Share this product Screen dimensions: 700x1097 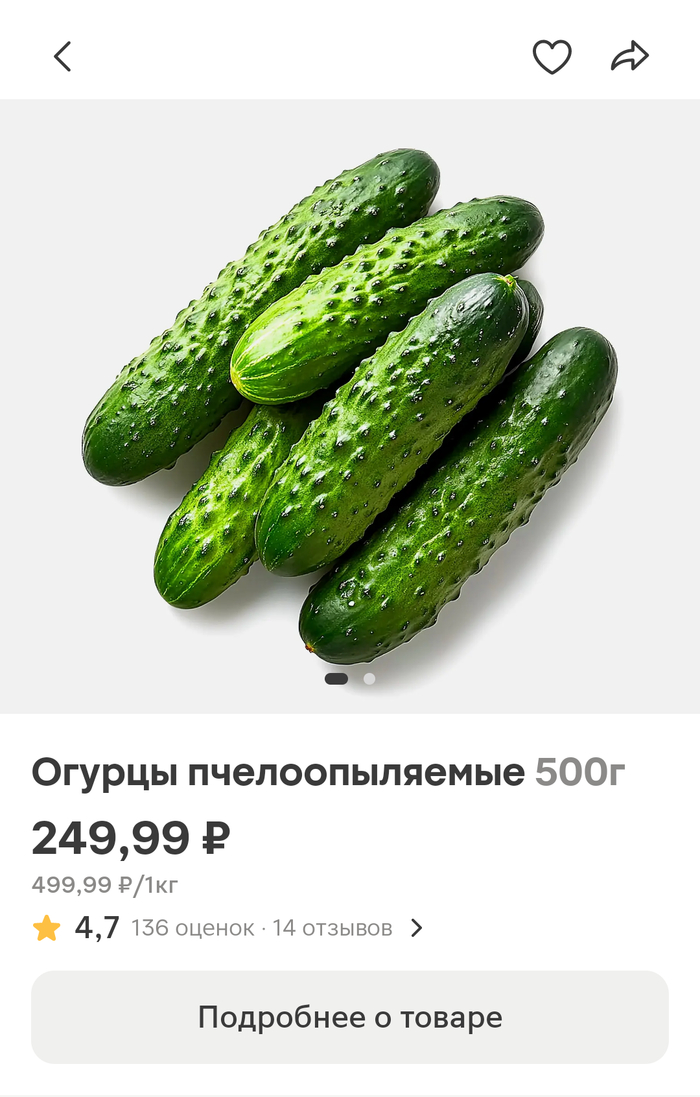click(630, 57)
